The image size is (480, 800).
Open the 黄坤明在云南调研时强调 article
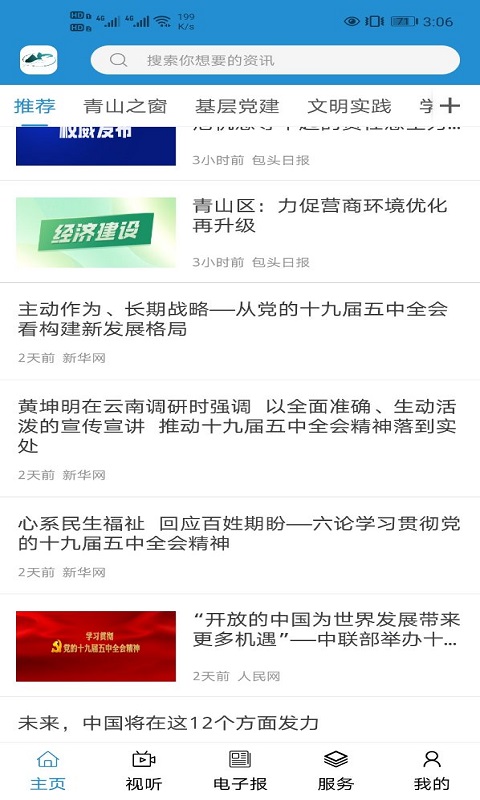coord(240,439)
